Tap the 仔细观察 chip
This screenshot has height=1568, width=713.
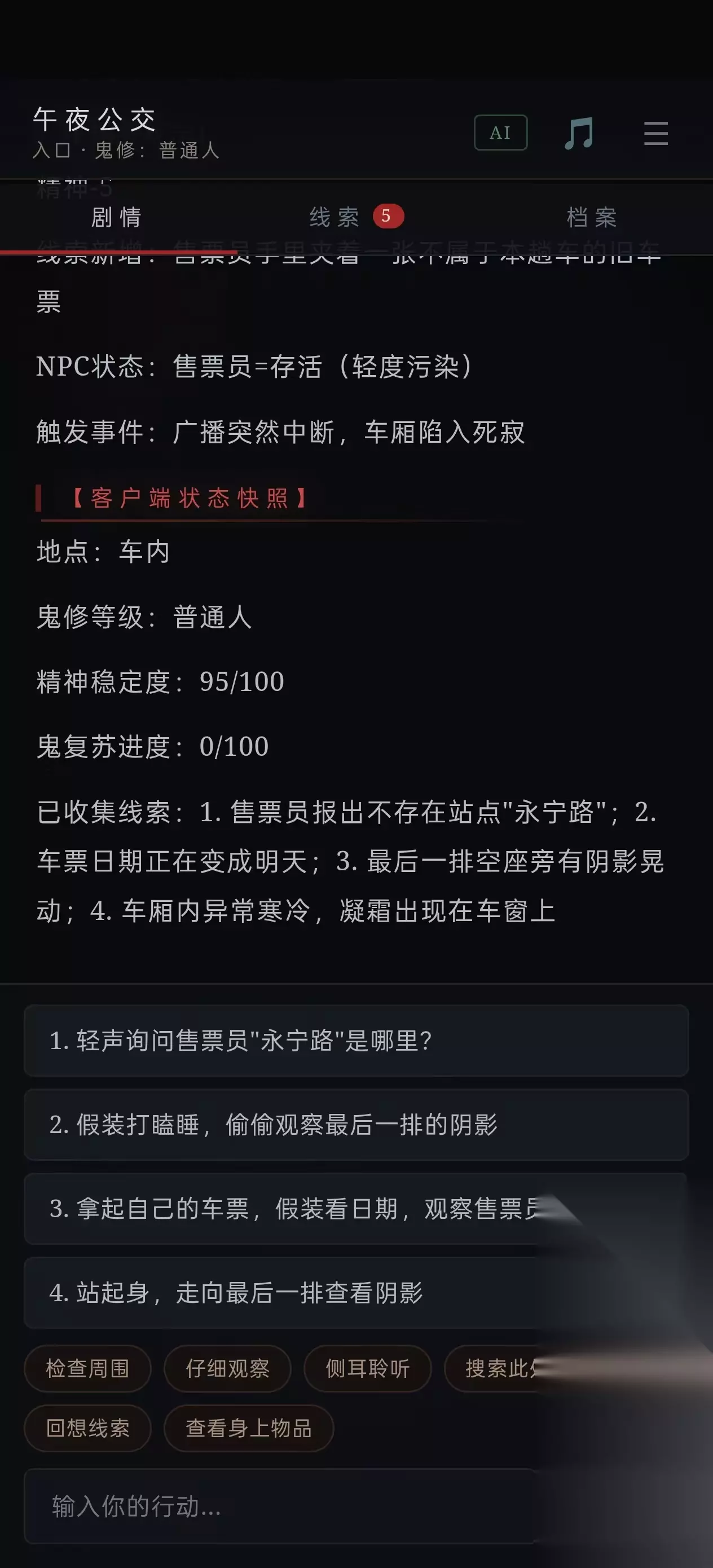tap(228, 1368)
